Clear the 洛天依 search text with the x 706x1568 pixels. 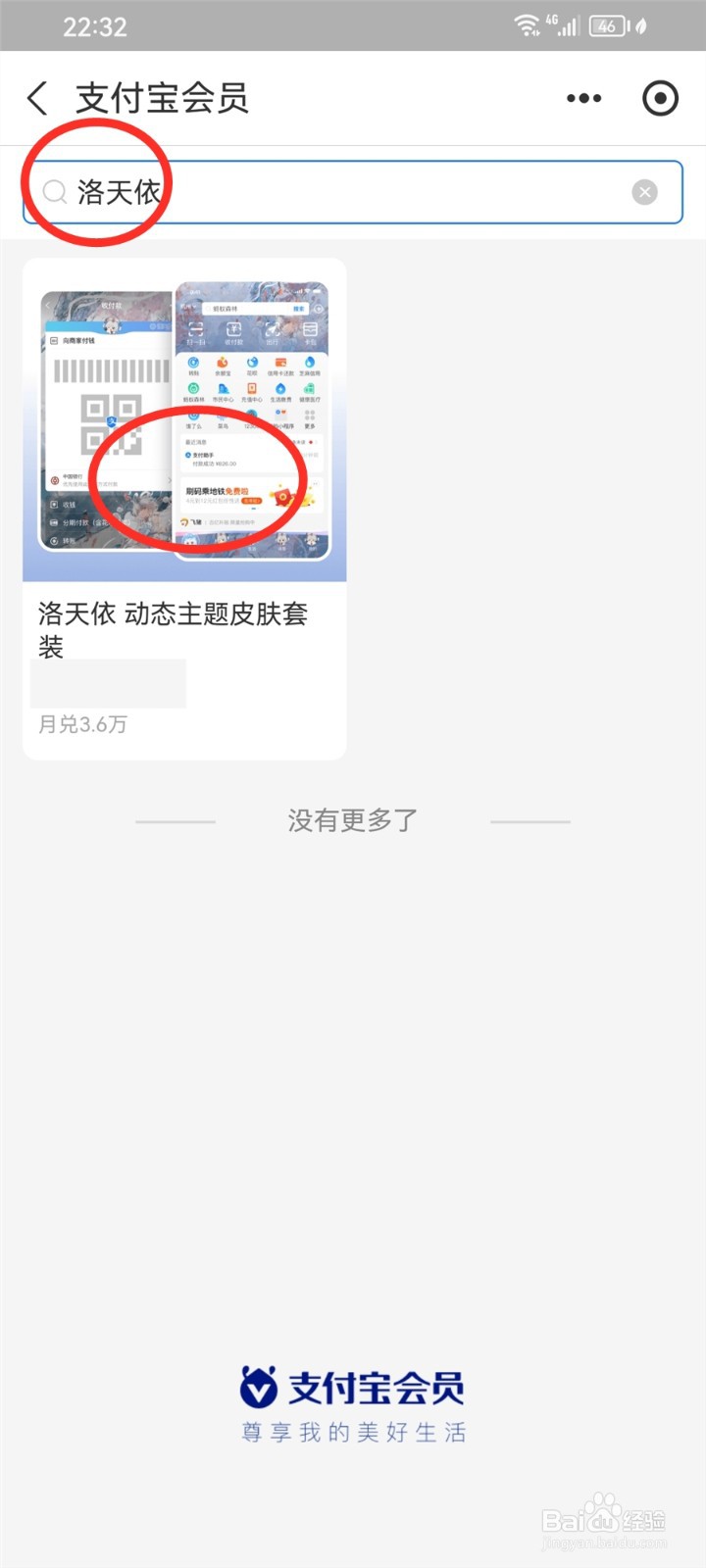tap(644, 192)
